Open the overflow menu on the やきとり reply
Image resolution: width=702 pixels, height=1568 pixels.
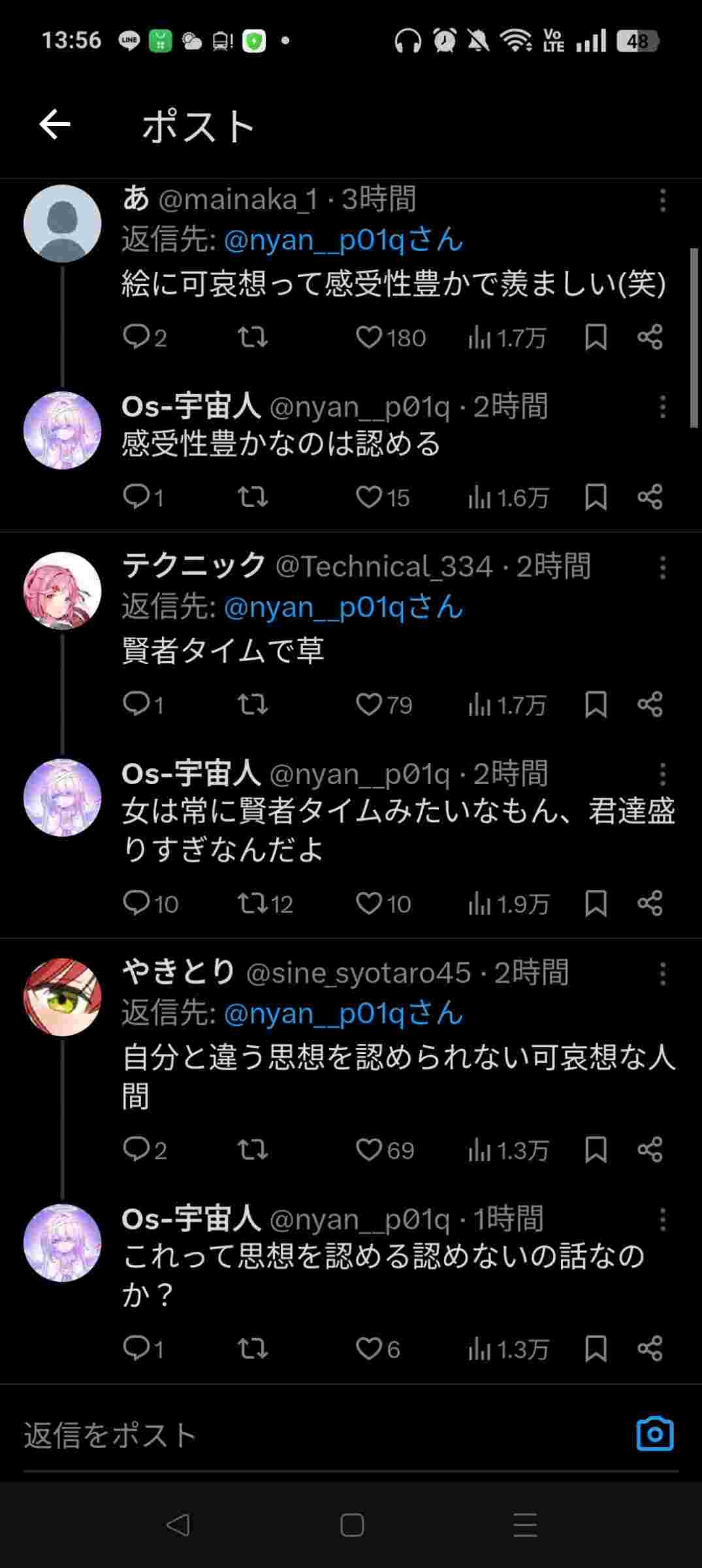663,974
